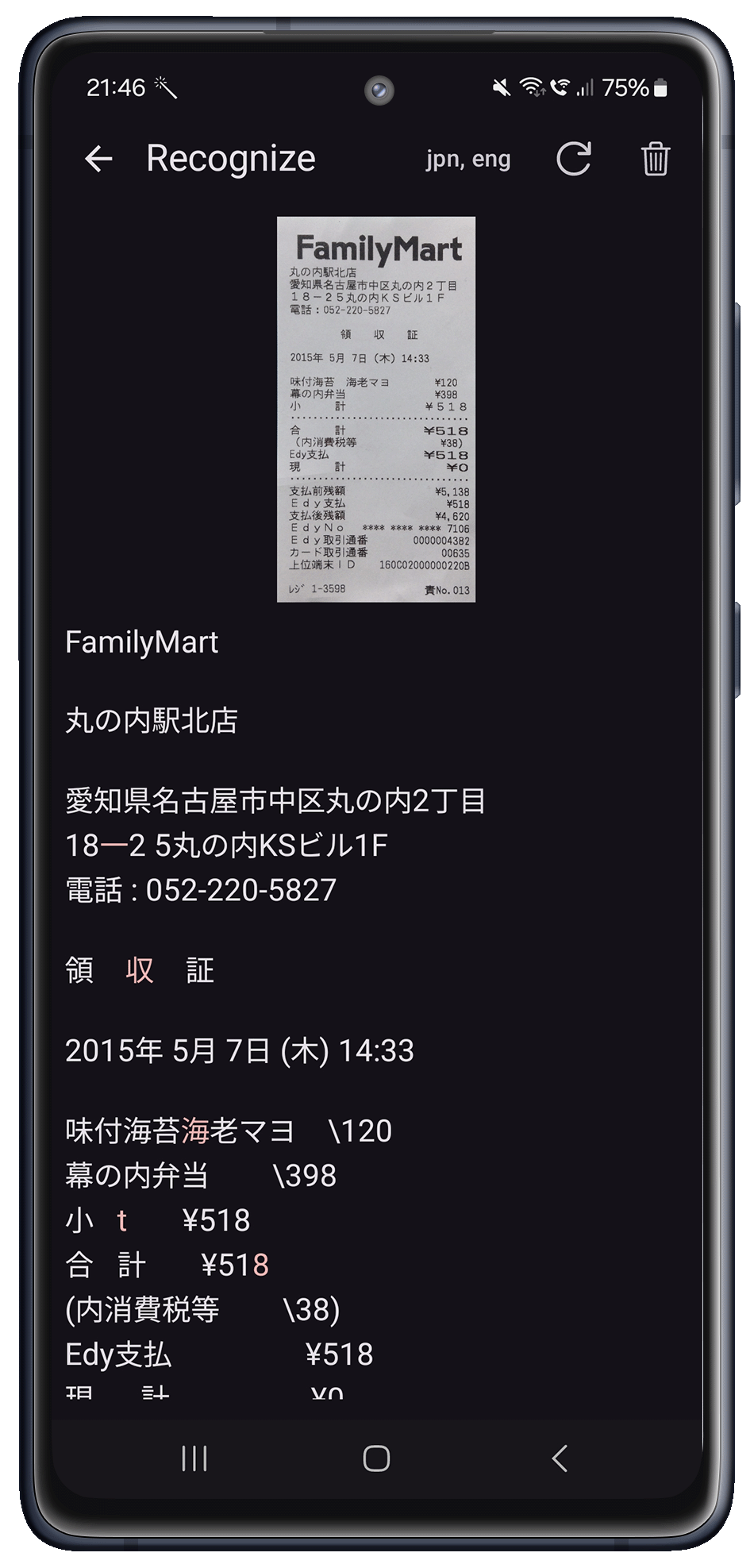This screenshot has width=754, height=1568.
Task: Open the FamilyMart receipt image
Action: (376, 409)
